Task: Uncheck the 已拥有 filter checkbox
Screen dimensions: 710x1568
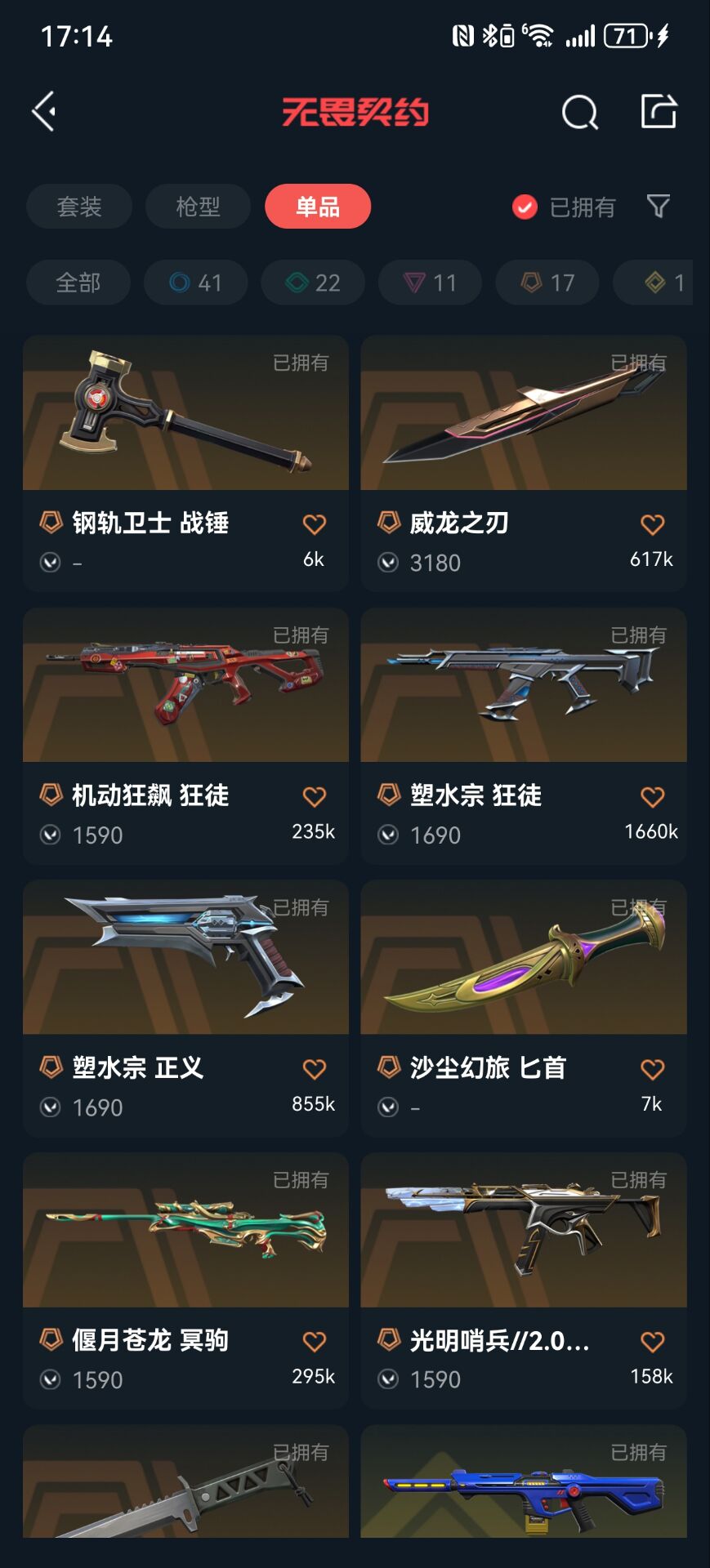Action: point(525,207)
